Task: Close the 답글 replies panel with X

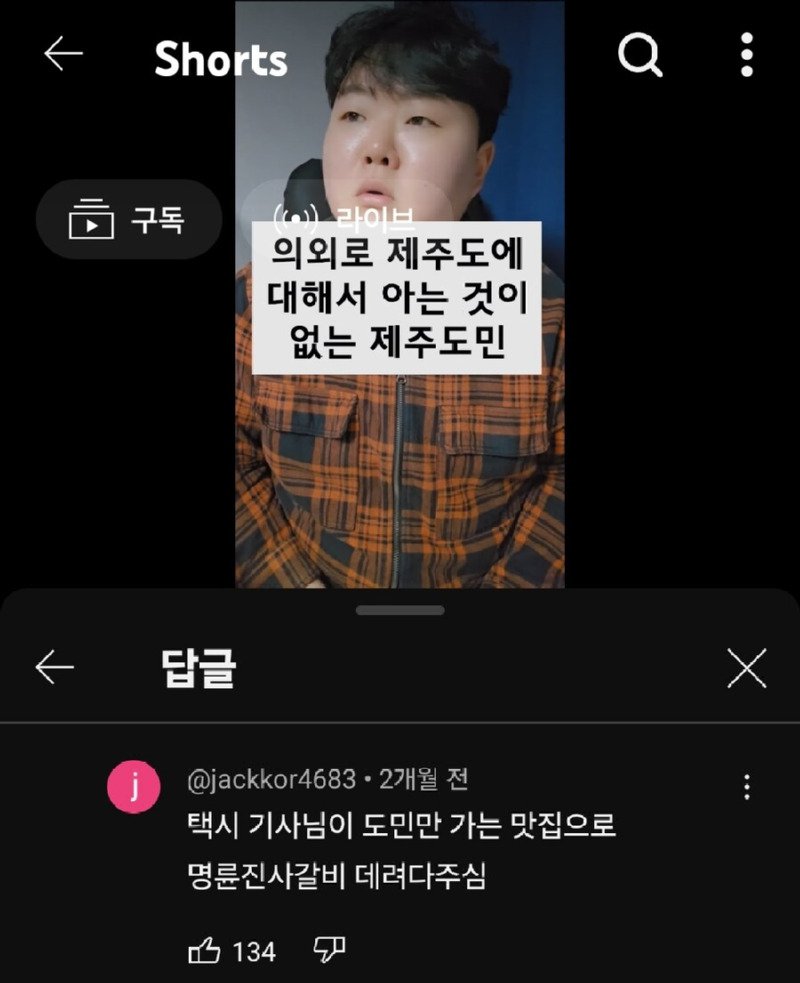Action: 744,669
